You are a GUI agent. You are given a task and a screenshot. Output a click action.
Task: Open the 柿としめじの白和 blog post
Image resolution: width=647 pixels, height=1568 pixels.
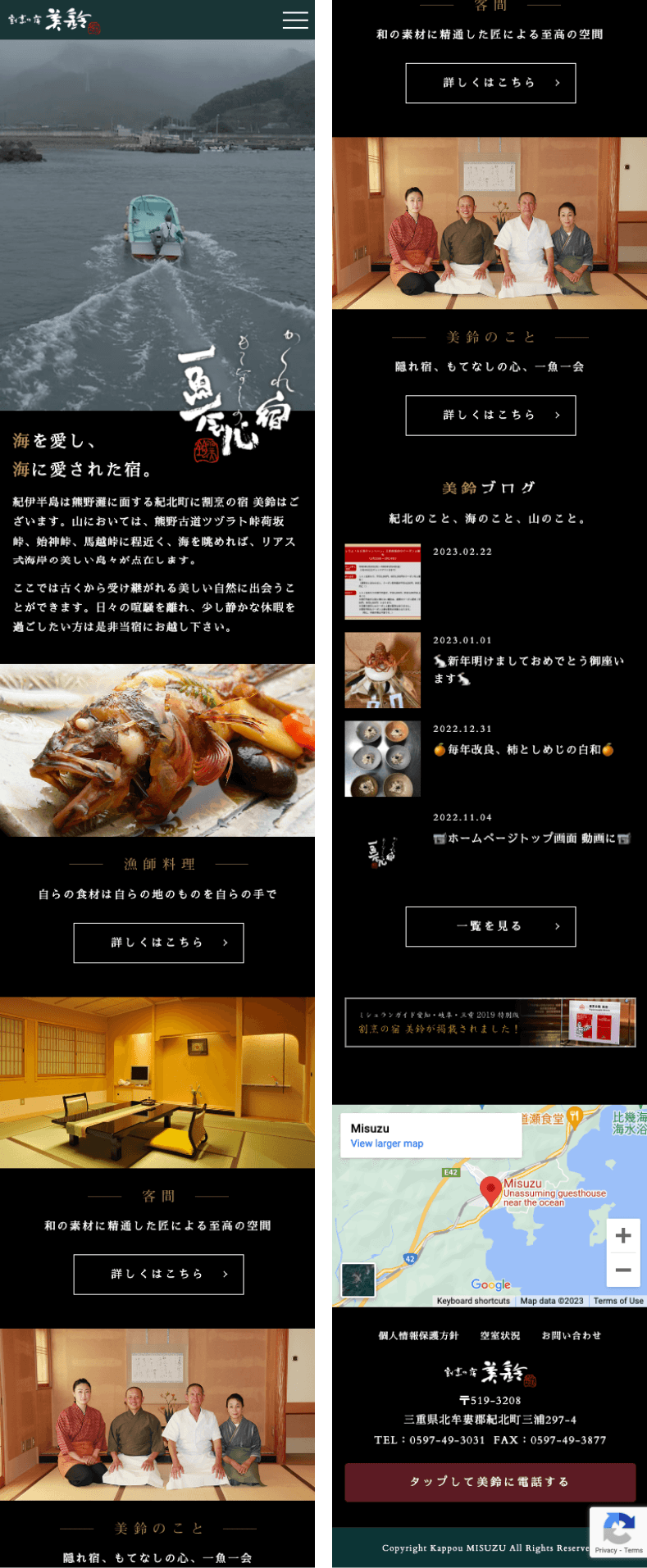coord(523,749)
